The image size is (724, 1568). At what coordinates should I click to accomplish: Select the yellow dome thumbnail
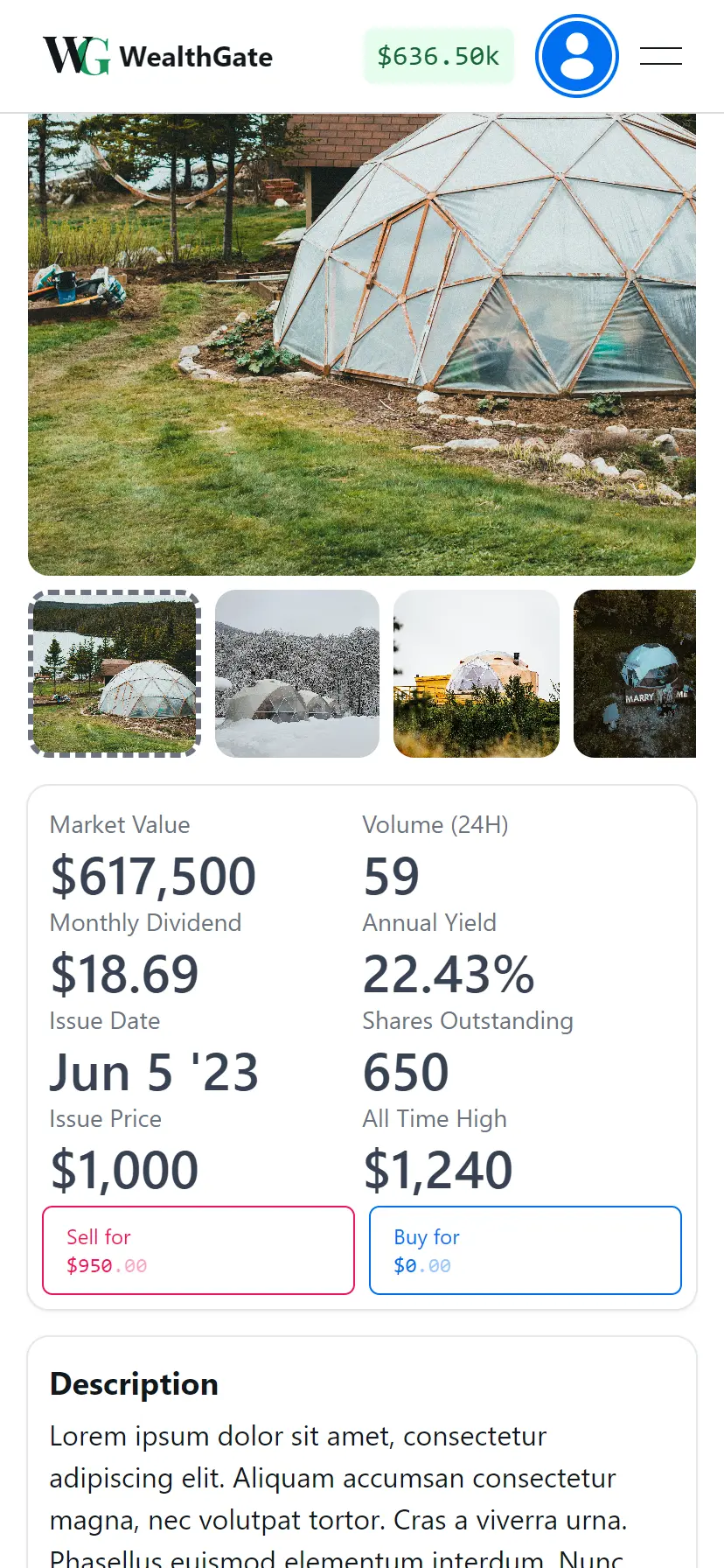tap(476, 674)
